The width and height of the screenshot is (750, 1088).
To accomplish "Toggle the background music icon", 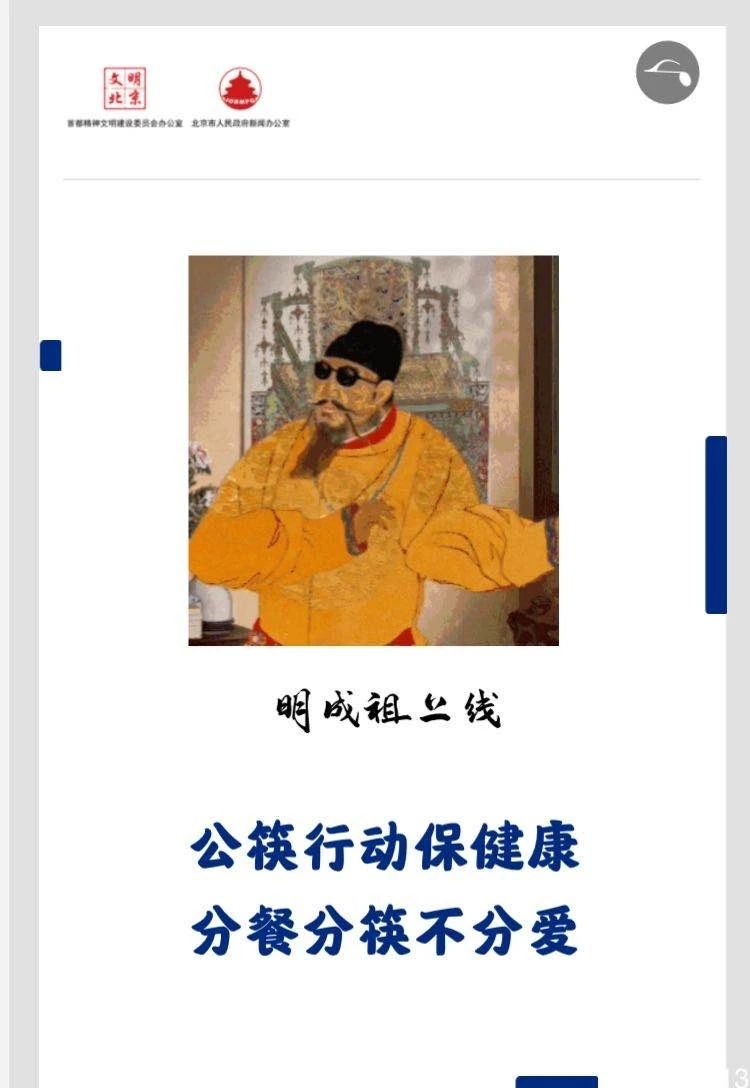I will click(x=667, y=72).
